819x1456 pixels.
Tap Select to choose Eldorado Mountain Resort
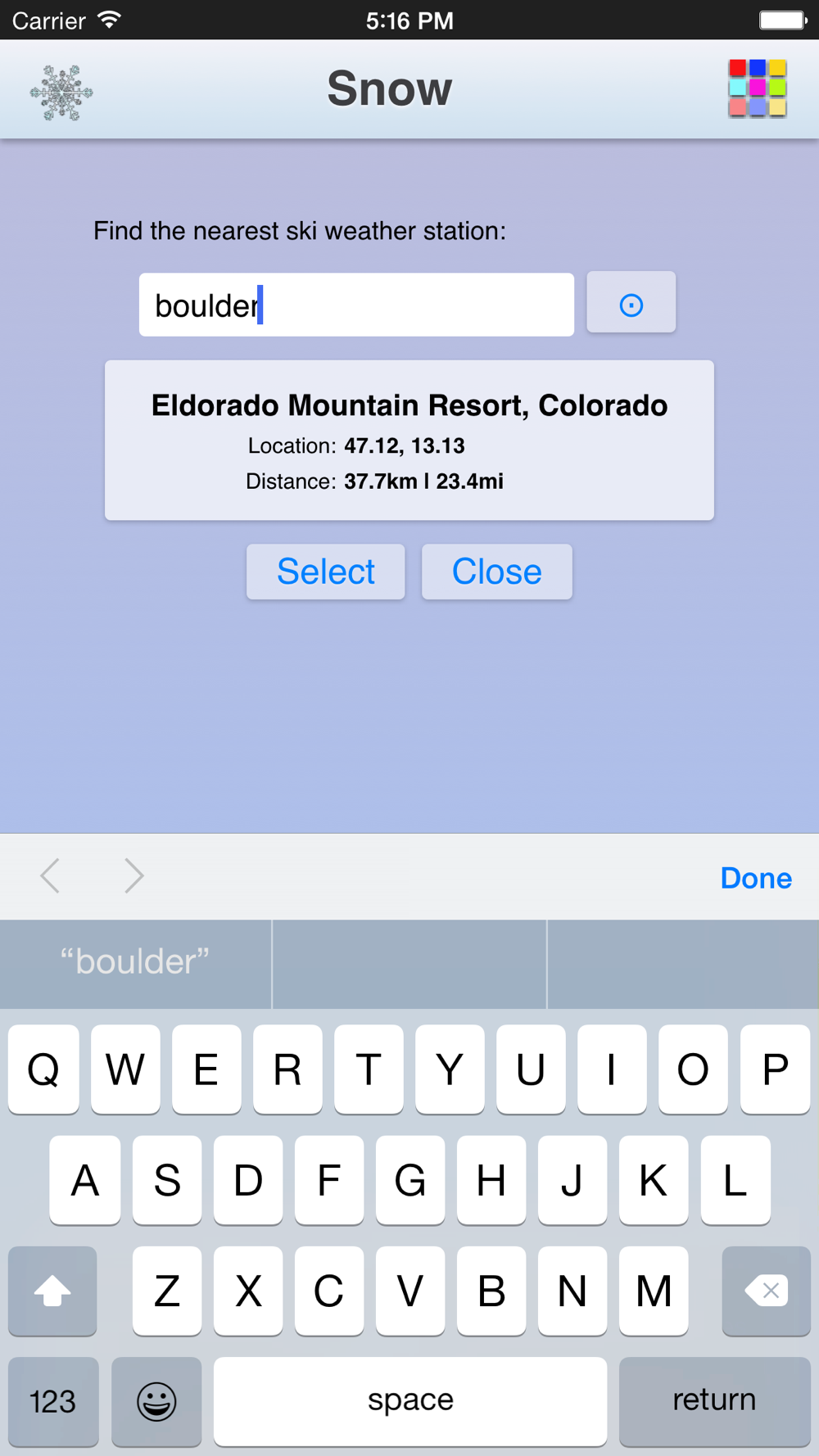(326, 572)
